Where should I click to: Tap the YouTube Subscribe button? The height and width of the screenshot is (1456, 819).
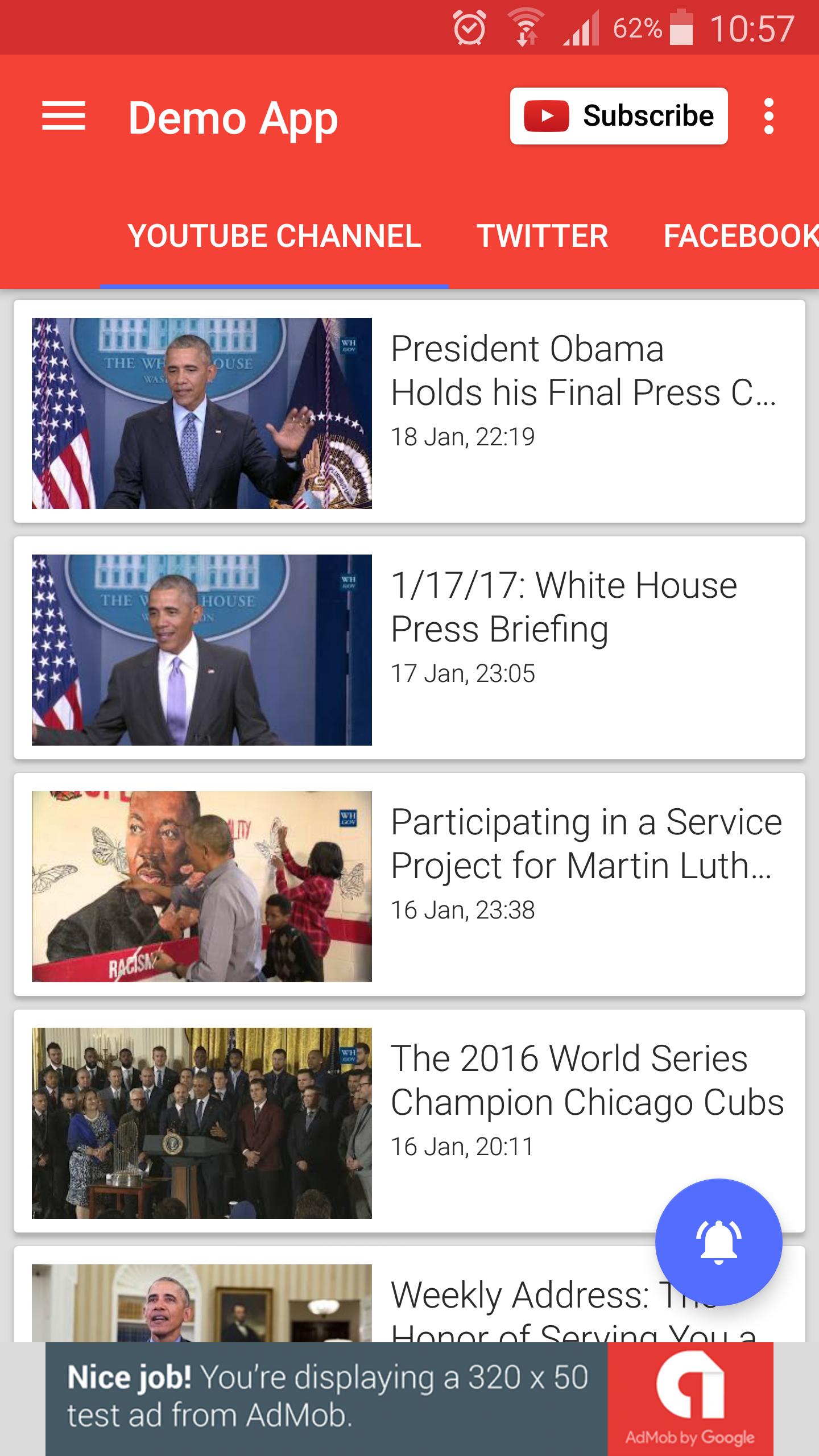[x=618, y=116]
